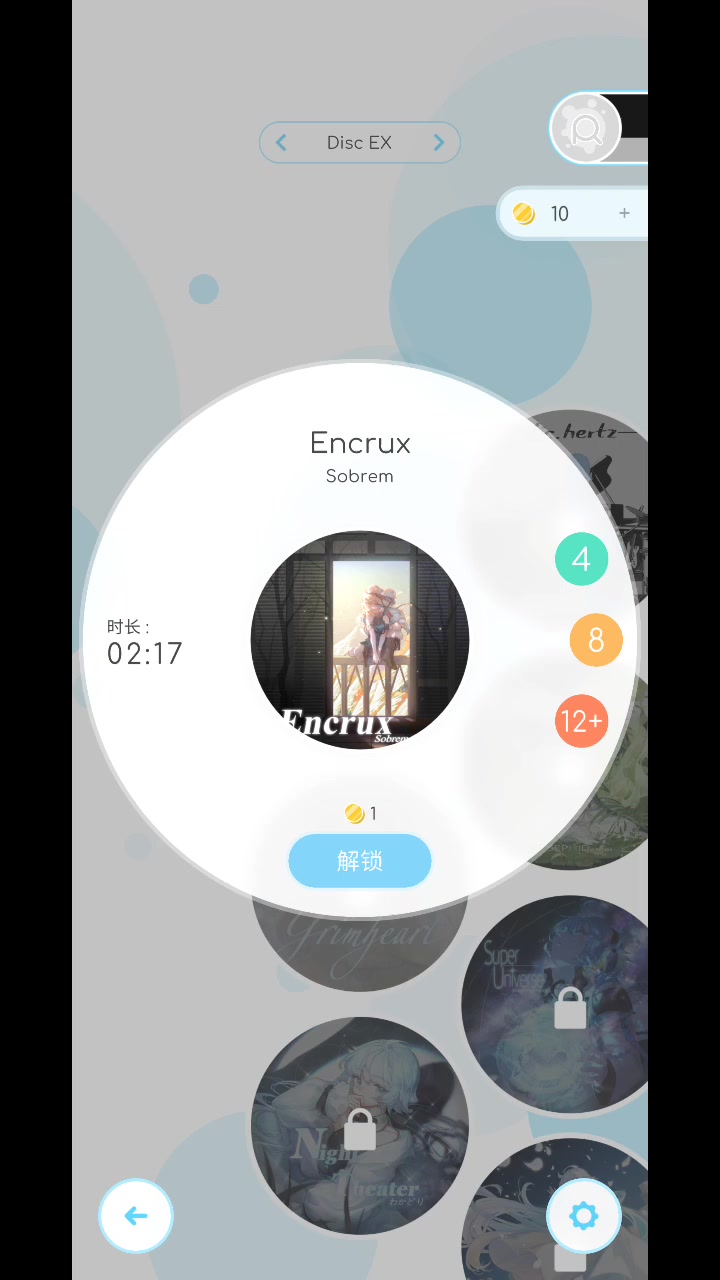Select difficulty level 8
720x1280 pixels.
596,640
